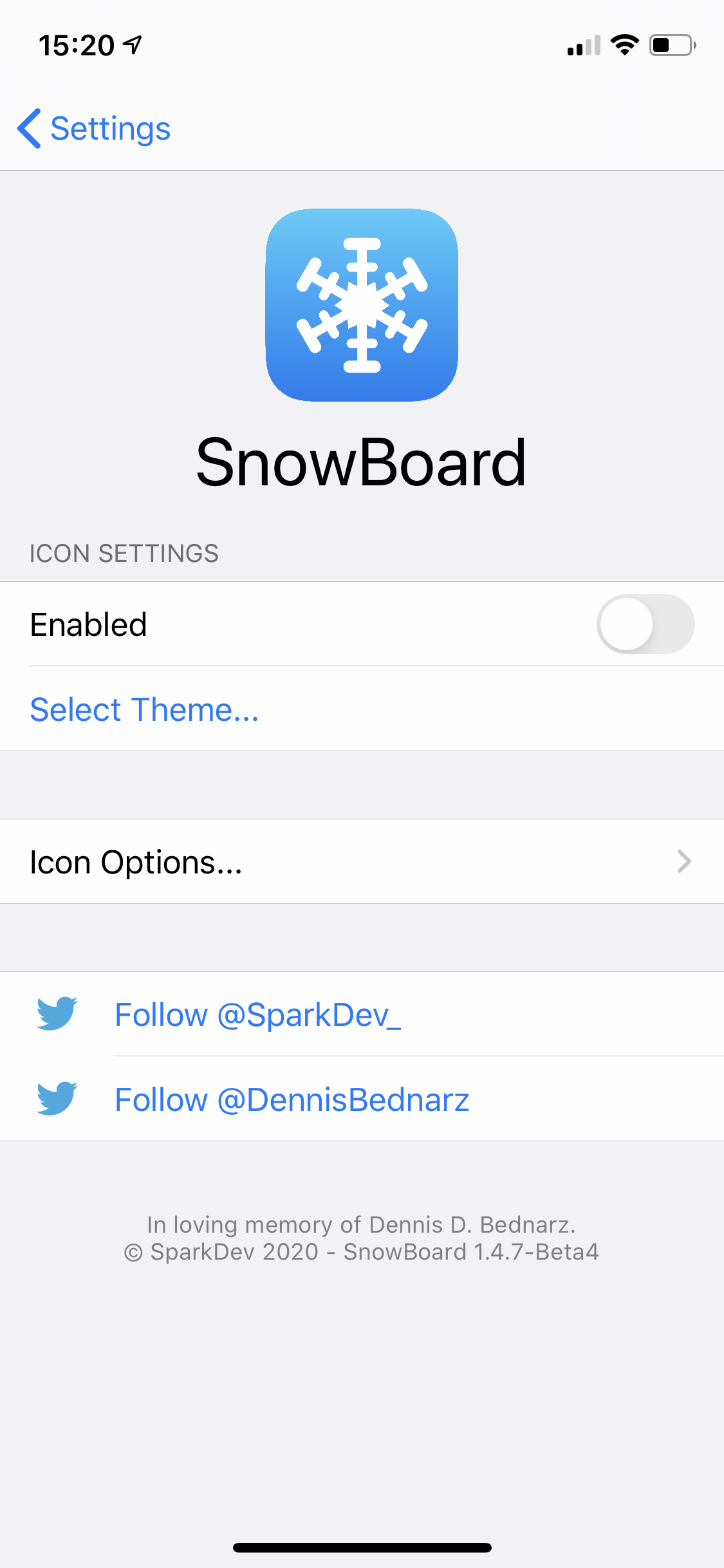Tap Select Theme

click(145, 709)
